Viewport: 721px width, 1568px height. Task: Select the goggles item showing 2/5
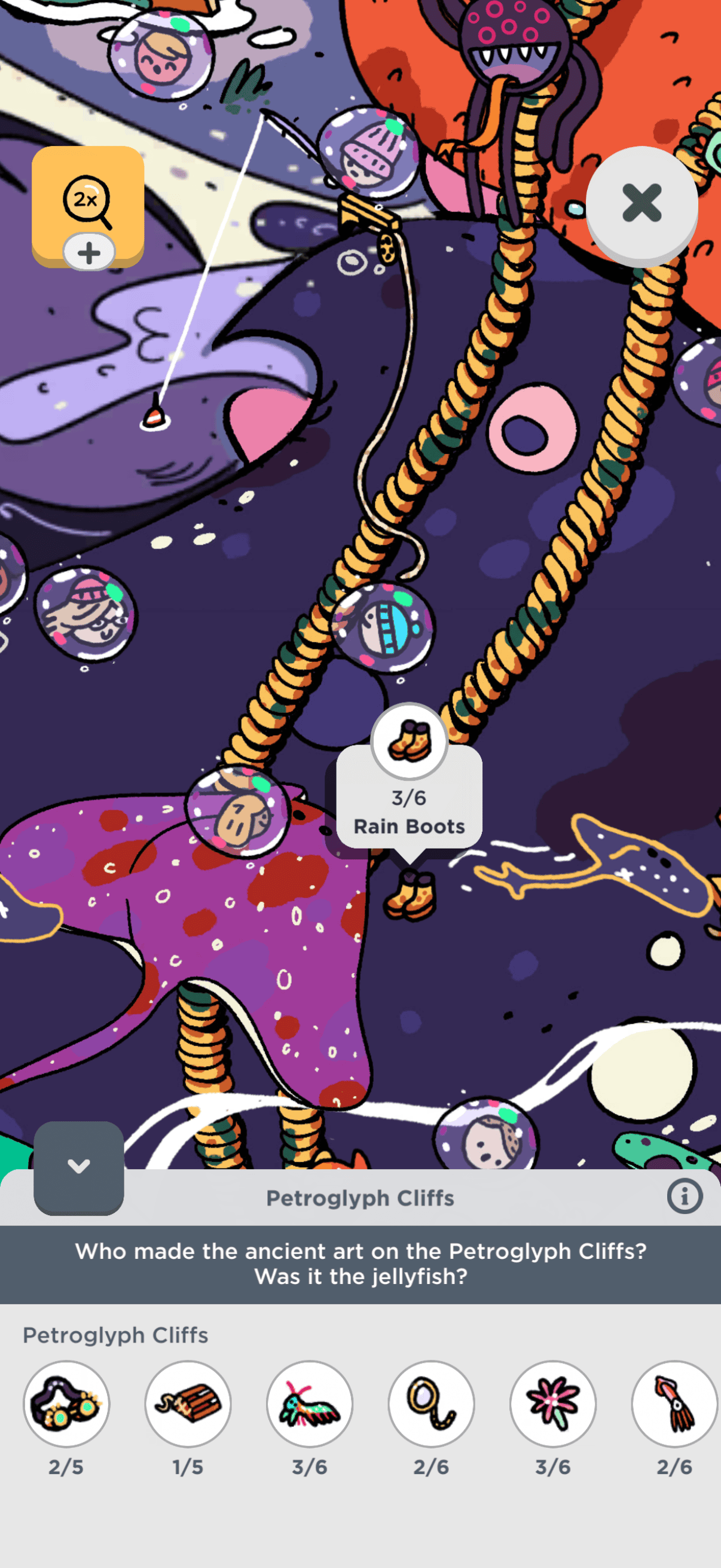click(x=66, y=1403)
